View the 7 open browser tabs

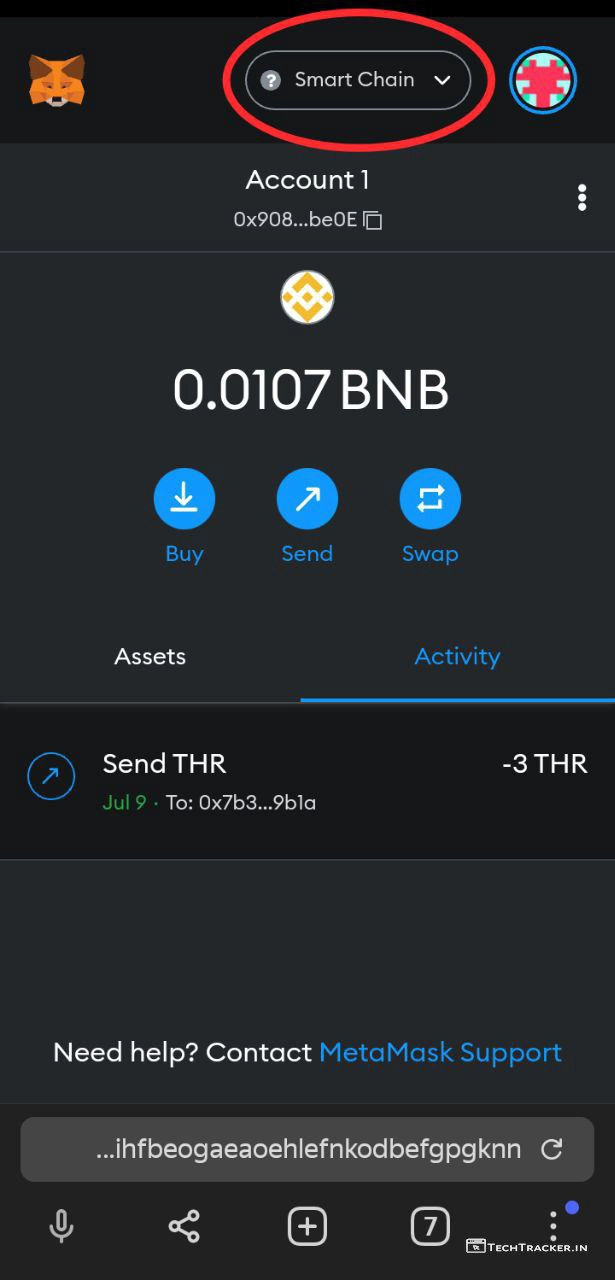point(430,1226)
